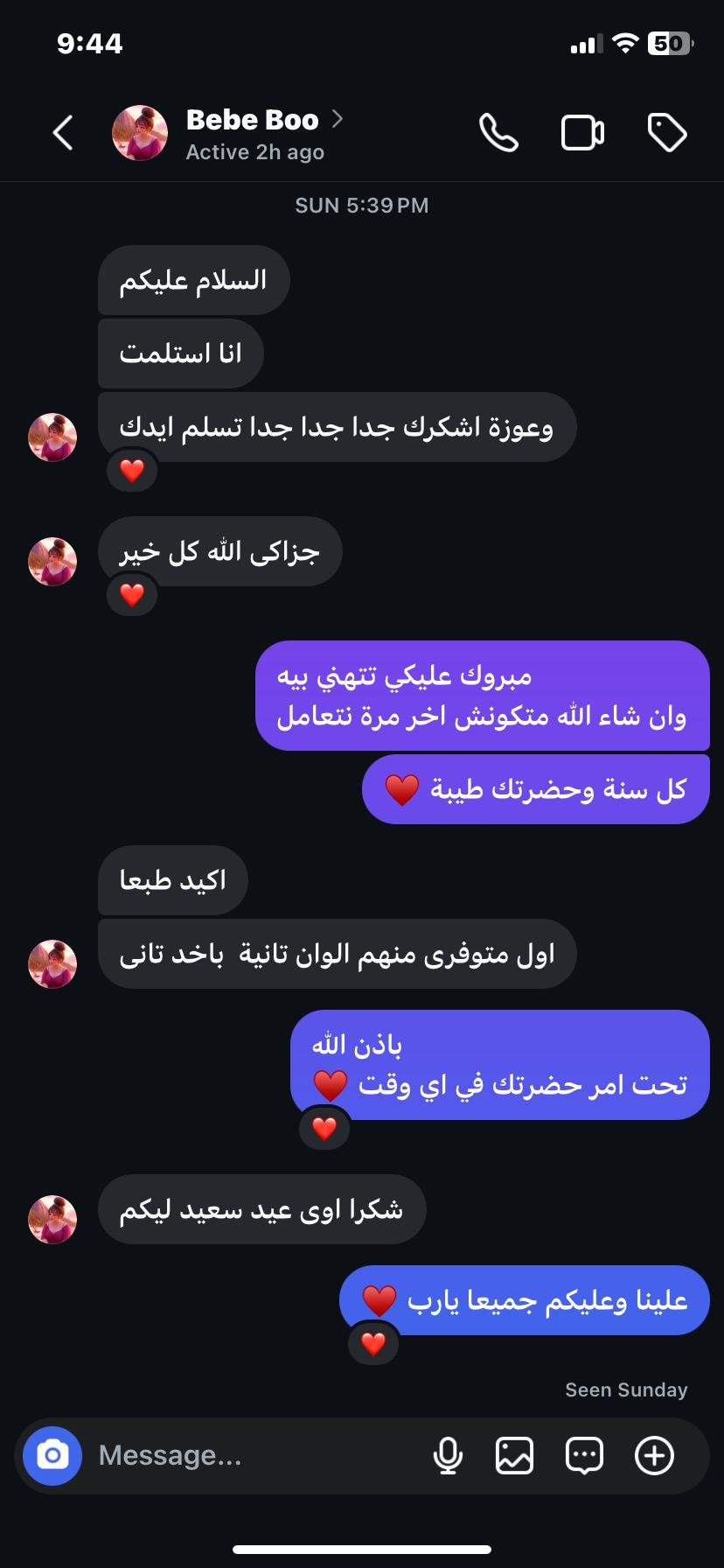View heart reaction under علينا وعليكم جميعا يارب

click(373, 1342)
